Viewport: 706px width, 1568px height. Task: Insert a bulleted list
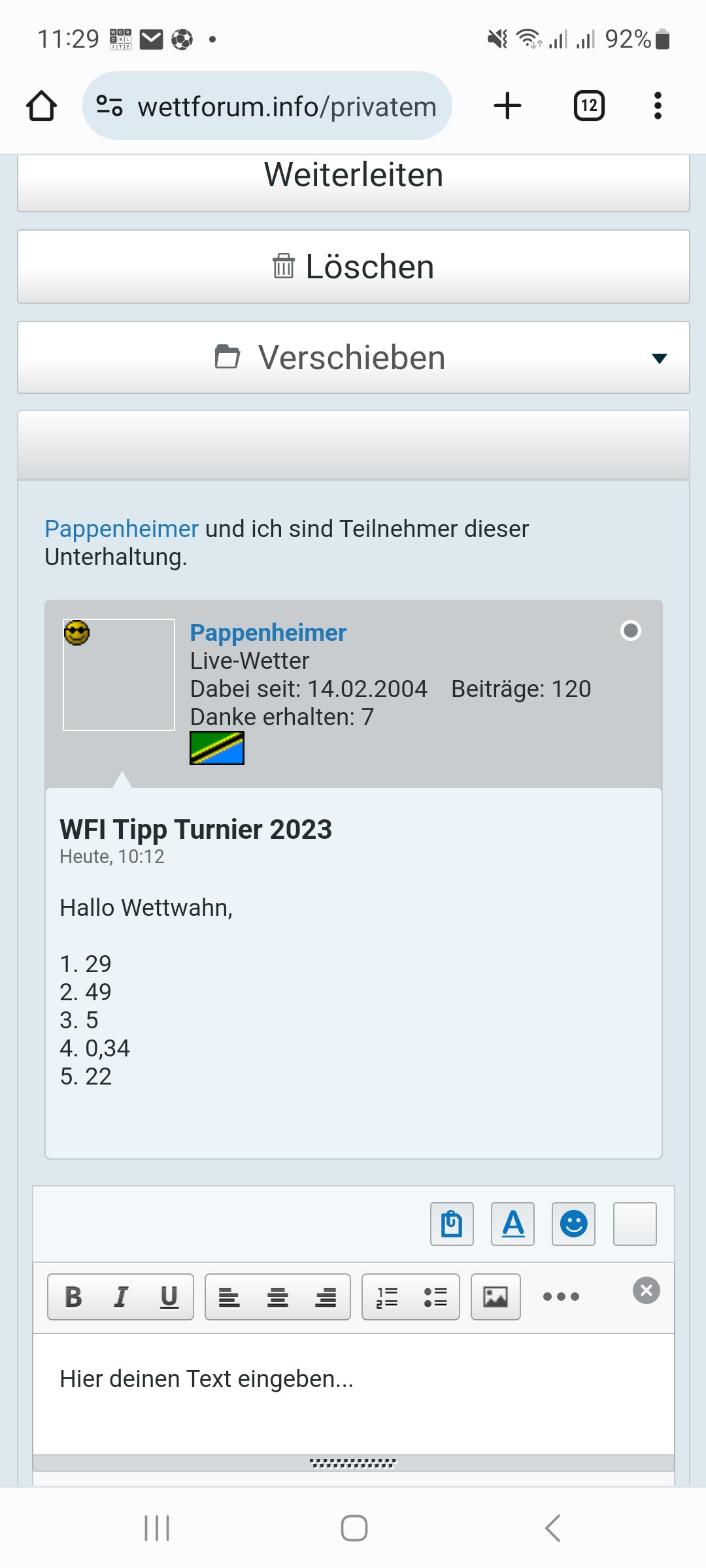click(x=435, y=1297)
